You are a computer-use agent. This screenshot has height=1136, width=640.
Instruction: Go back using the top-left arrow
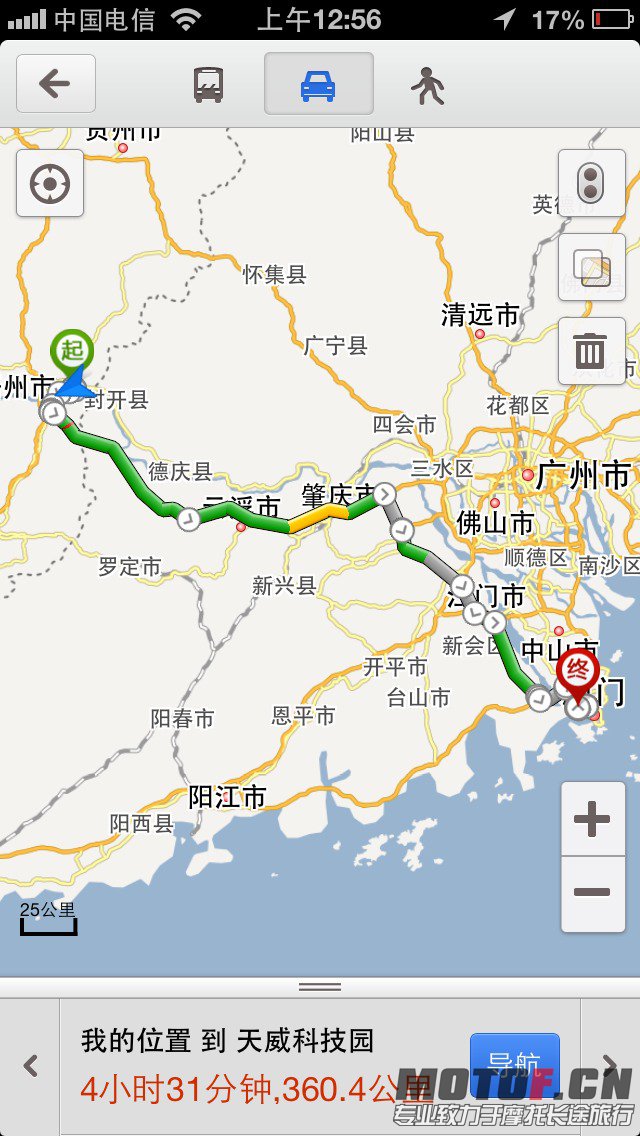pyautogui.click(x=56, y=84)
